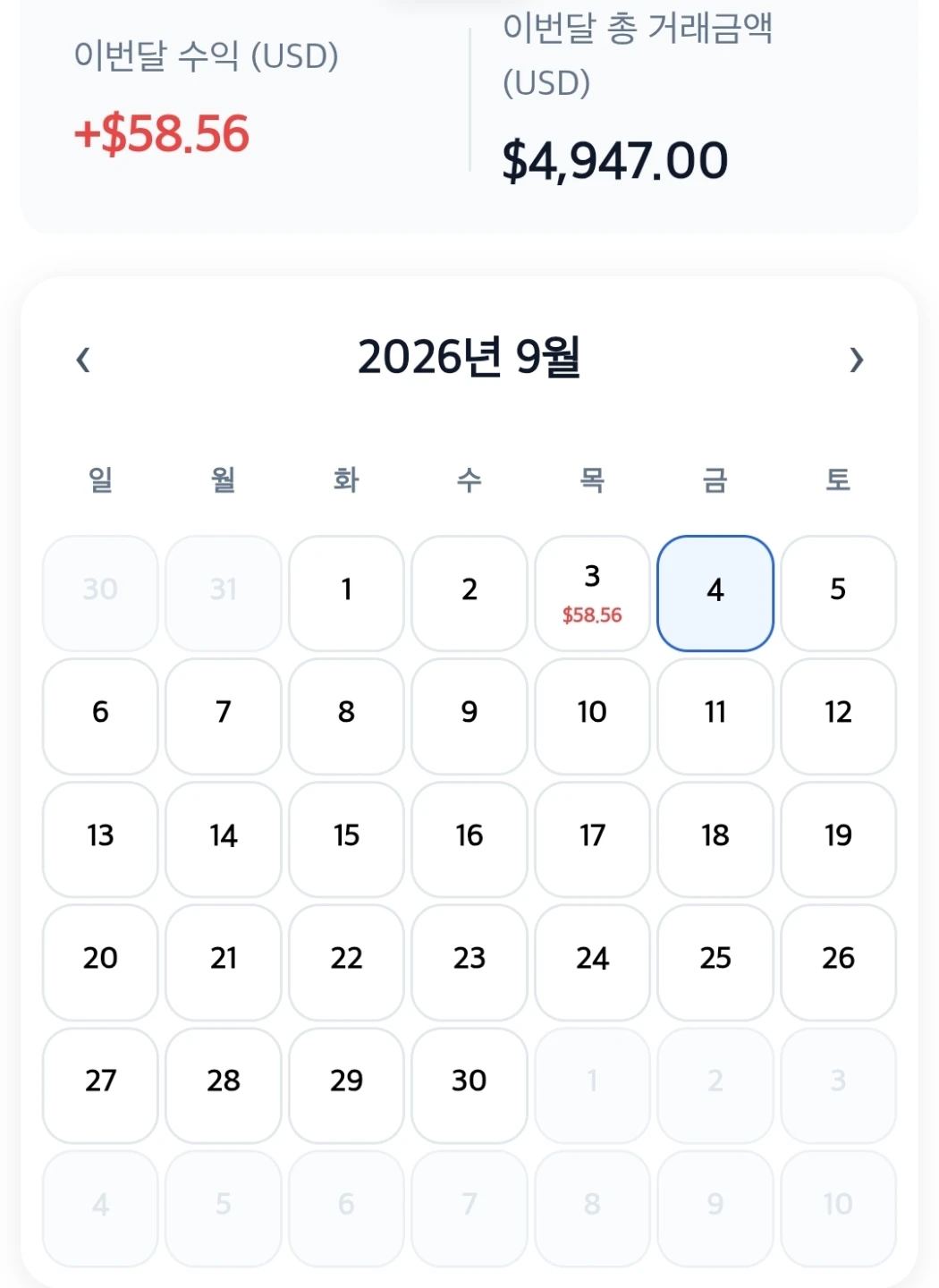Image resolution: width=939 pixels, height=1288 pixels.
Task: Go to the next month
Action: coord(856,360)
